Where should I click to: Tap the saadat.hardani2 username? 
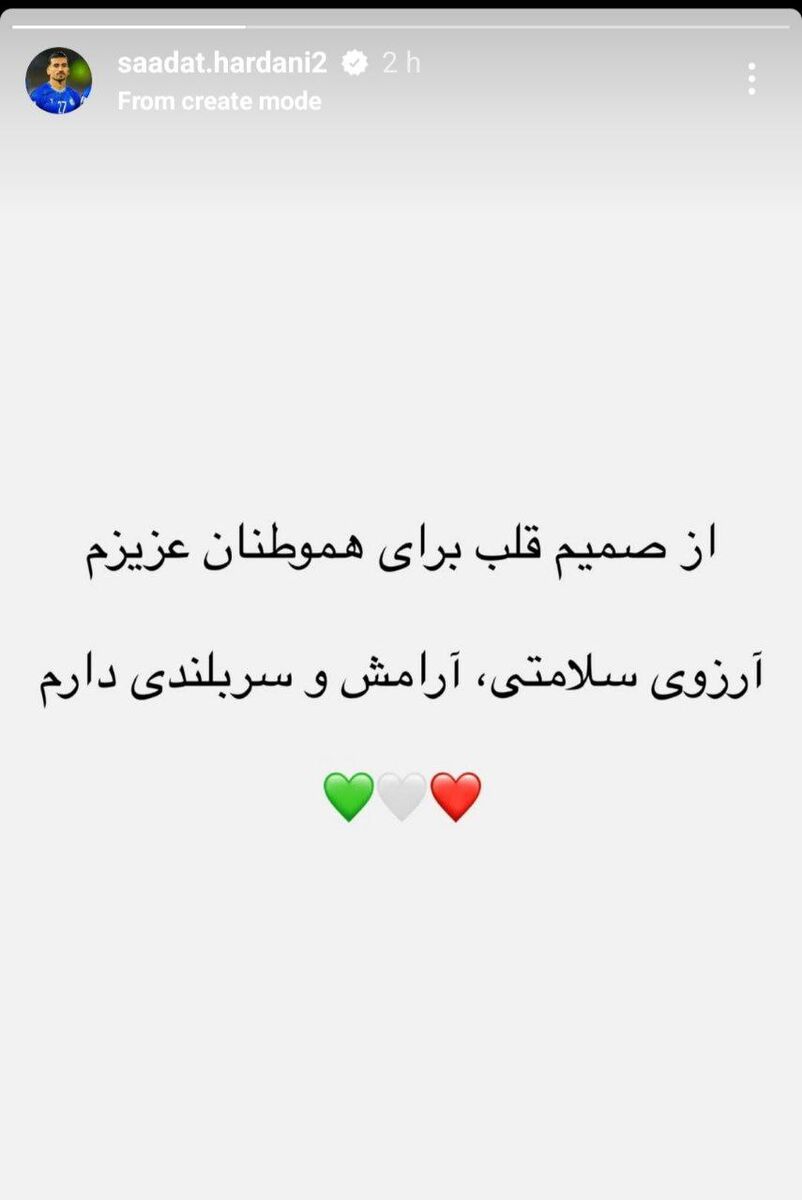tap(222, 63)
